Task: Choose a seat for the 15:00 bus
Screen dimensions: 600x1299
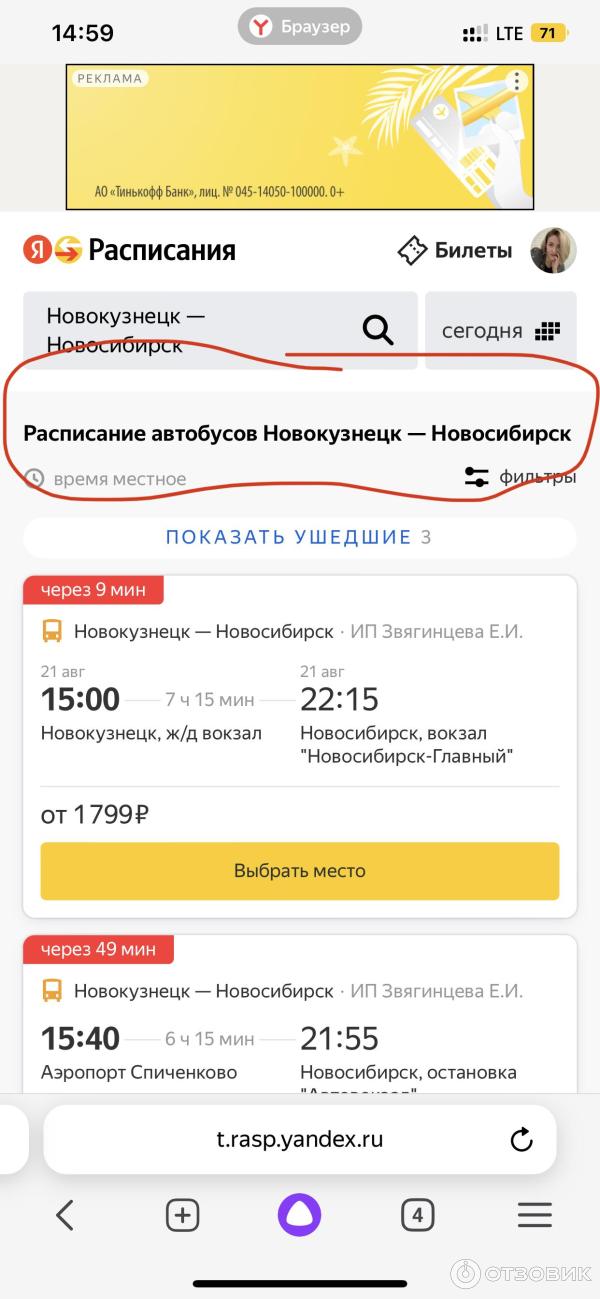Action: (x=299, y=870)
